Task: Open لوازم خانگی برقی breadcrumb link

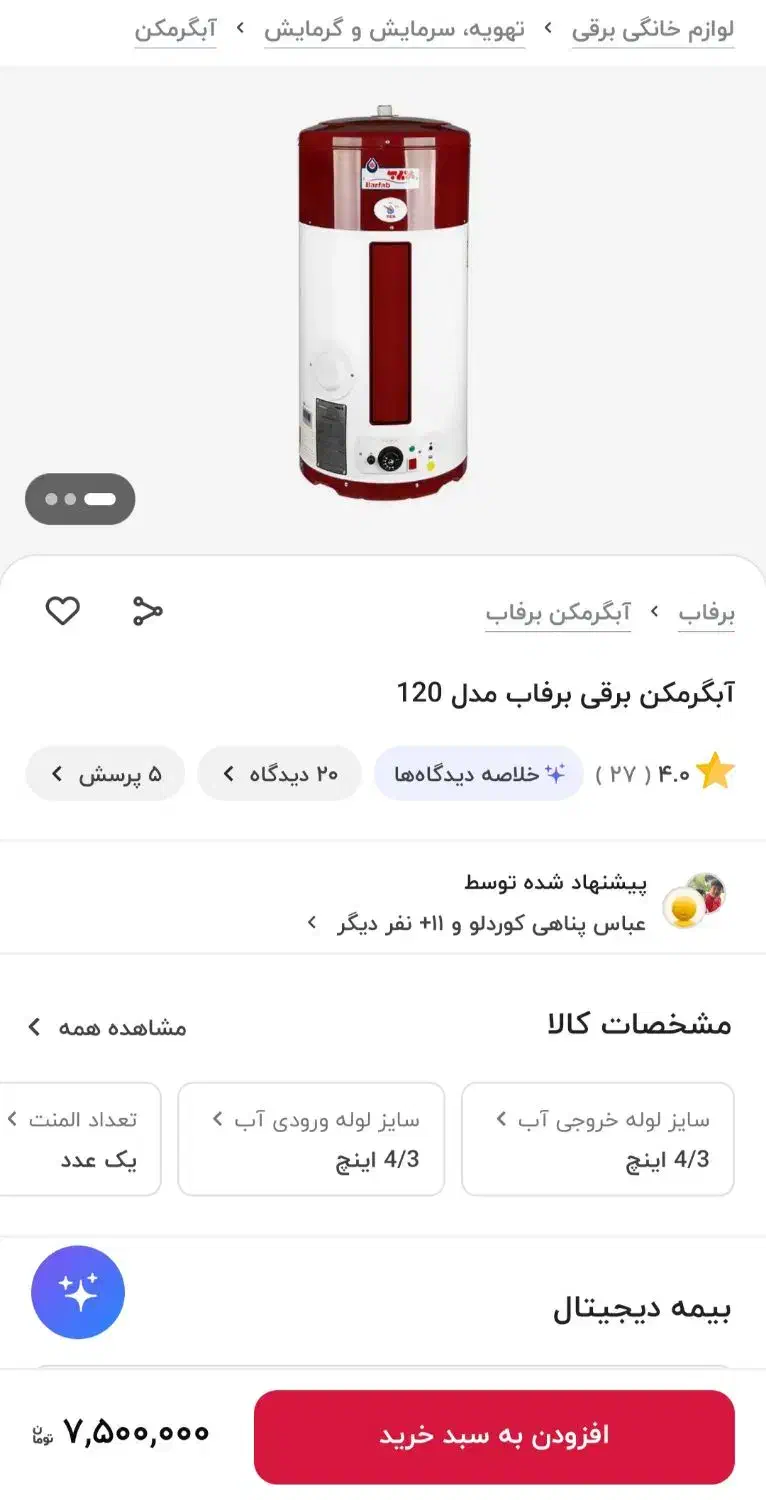Action: pos(652,31)
